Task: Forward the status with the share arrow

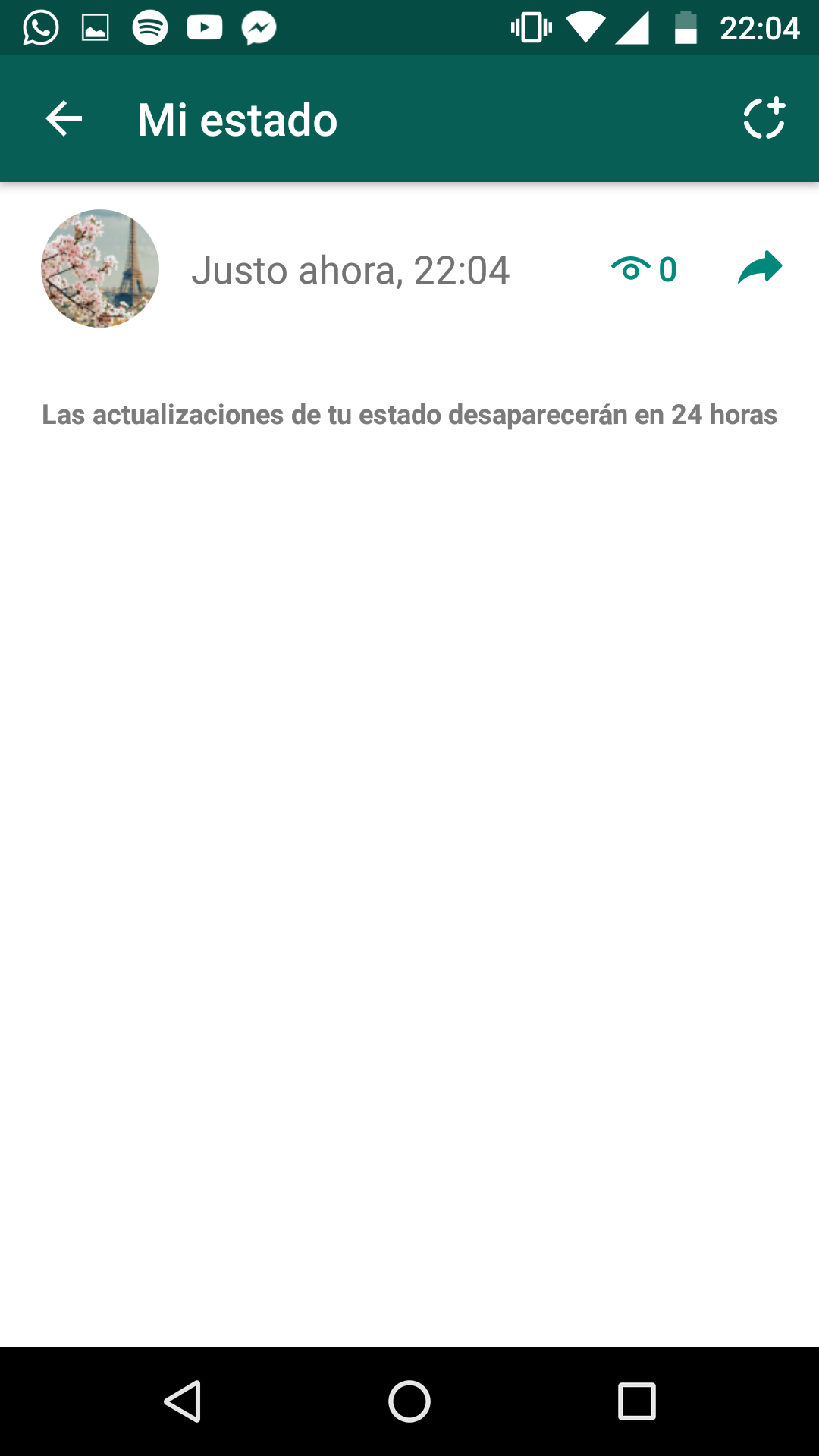Action: coord(760,268)
